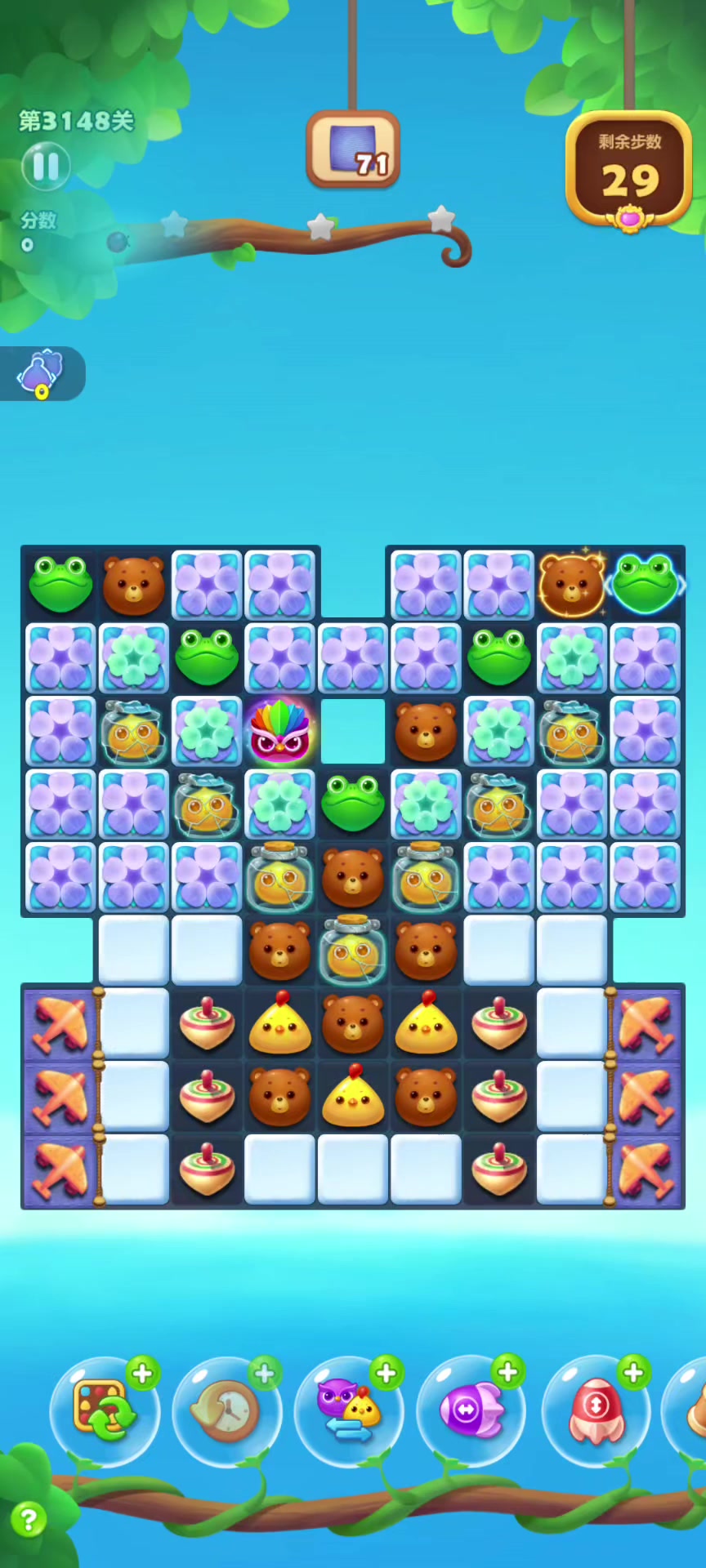Image resolution: width=706 pixels, height=1568 pixels.
Task: Select the owl and chick swap booster
Action: click(x=349, y=1410)
